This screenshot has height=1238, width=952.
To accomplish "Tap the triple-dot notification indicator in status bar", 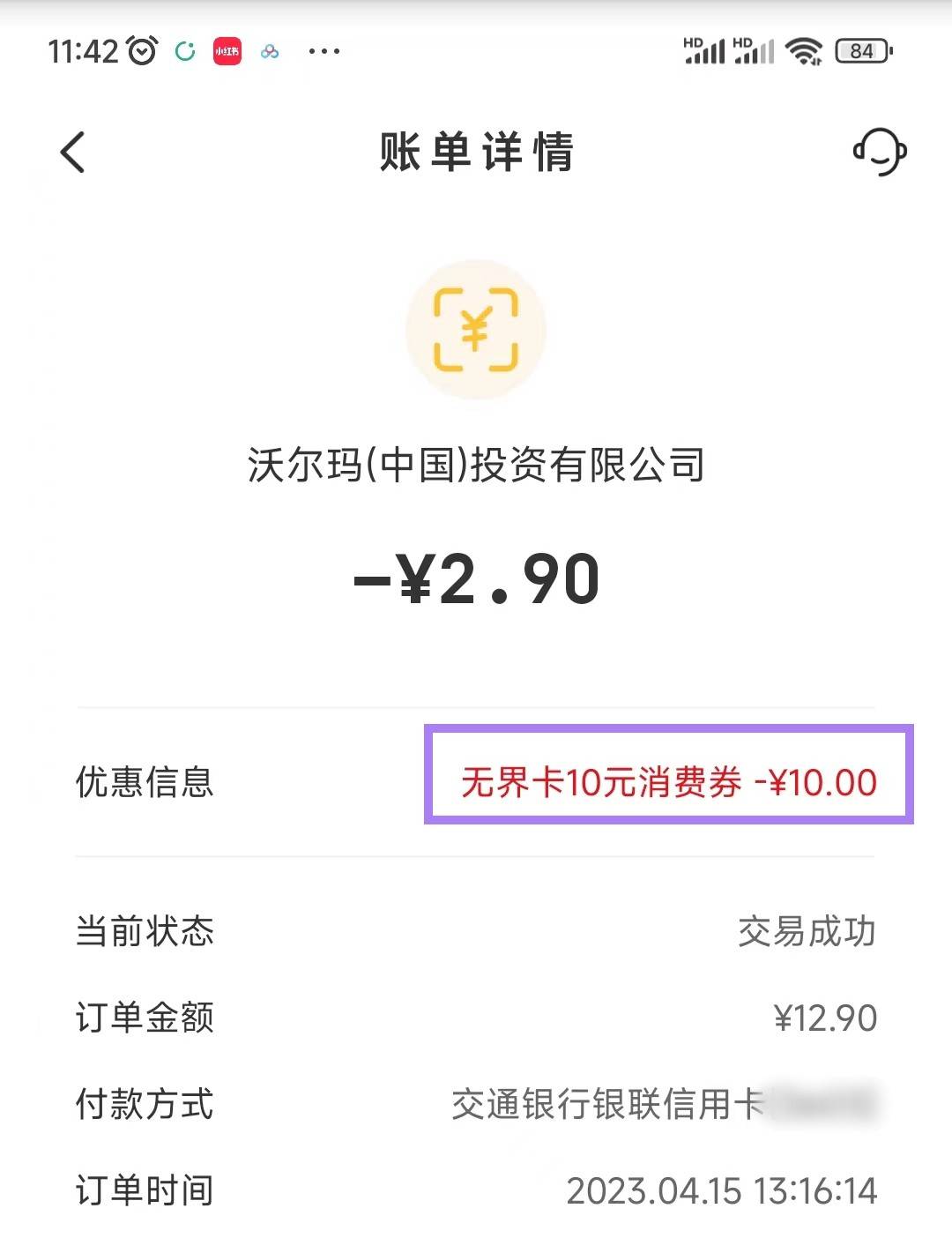I will click(x=324, y=50).
